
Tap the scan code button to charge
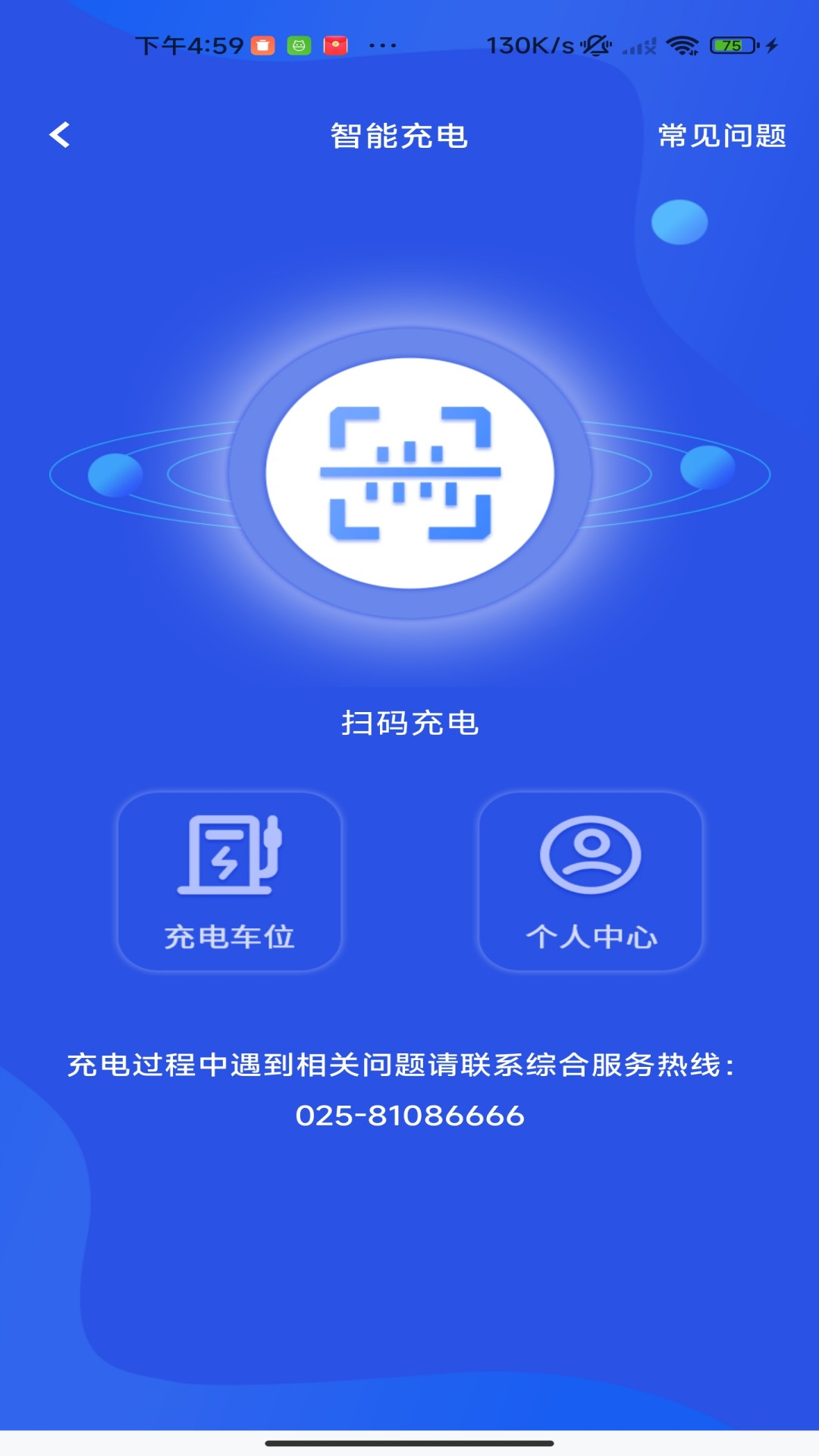point(409,473)
